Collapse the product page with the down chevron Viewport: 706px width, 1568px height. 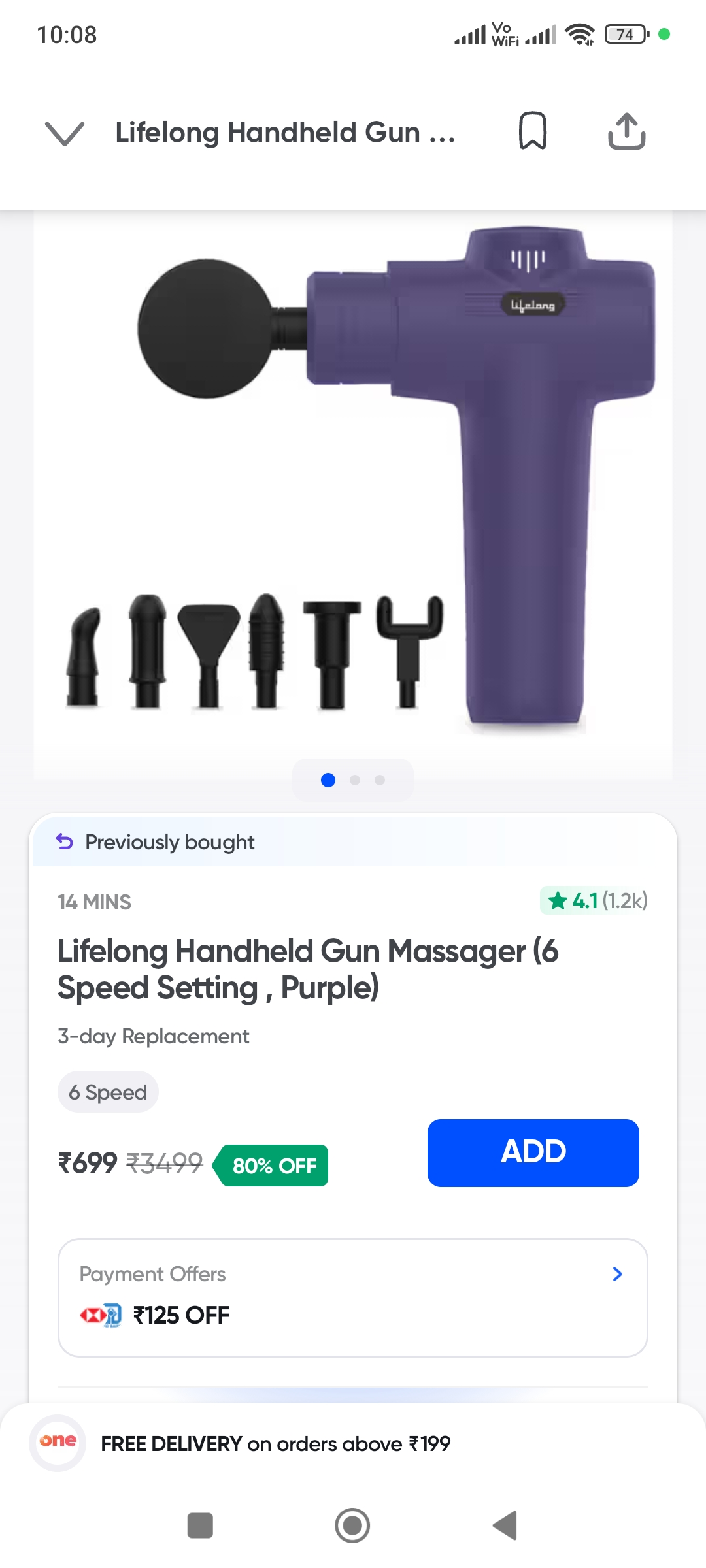pos(64,133)
